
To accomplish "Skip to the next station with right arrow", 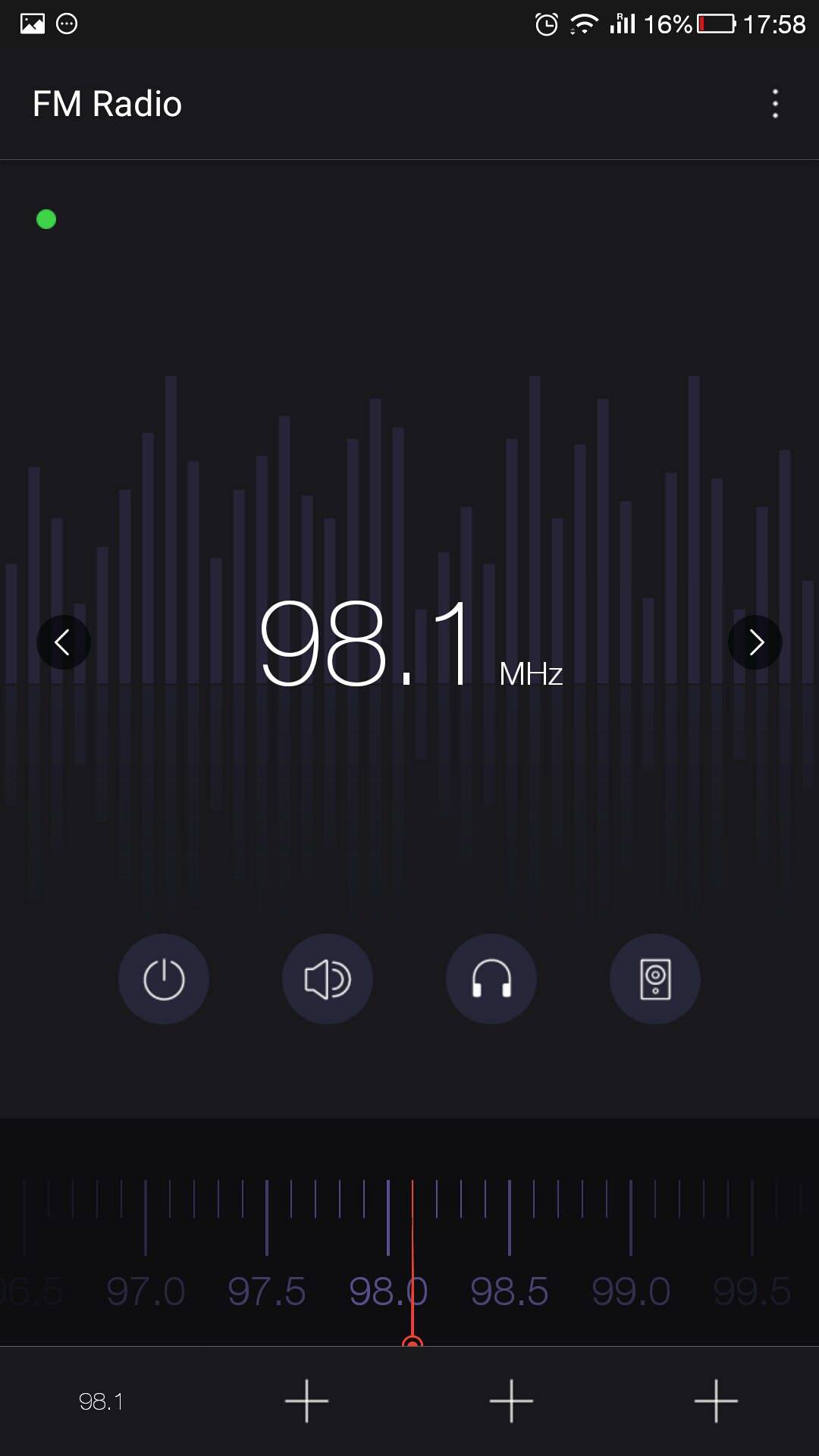I will [755, 642].
